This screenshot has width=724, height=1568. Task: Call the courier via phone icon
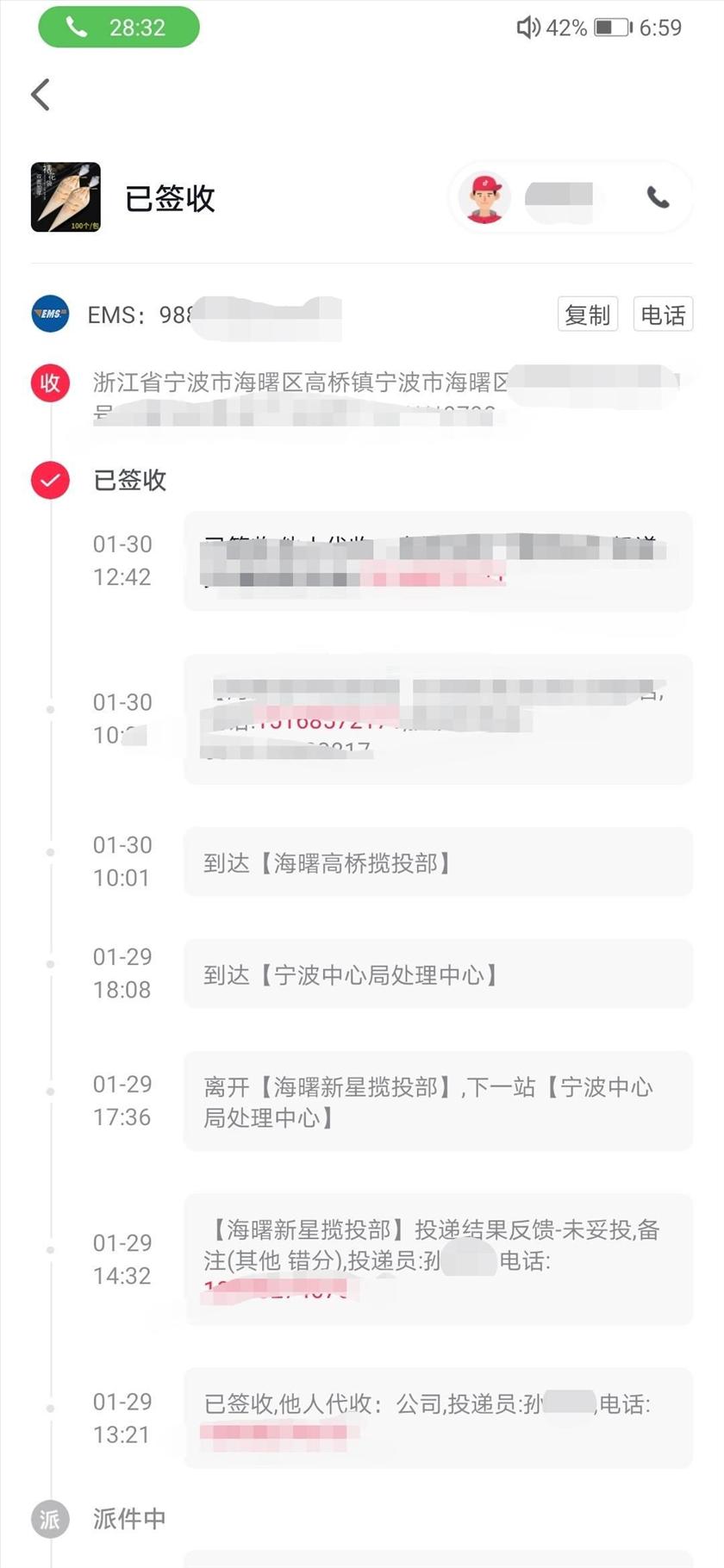click(658, 198)
